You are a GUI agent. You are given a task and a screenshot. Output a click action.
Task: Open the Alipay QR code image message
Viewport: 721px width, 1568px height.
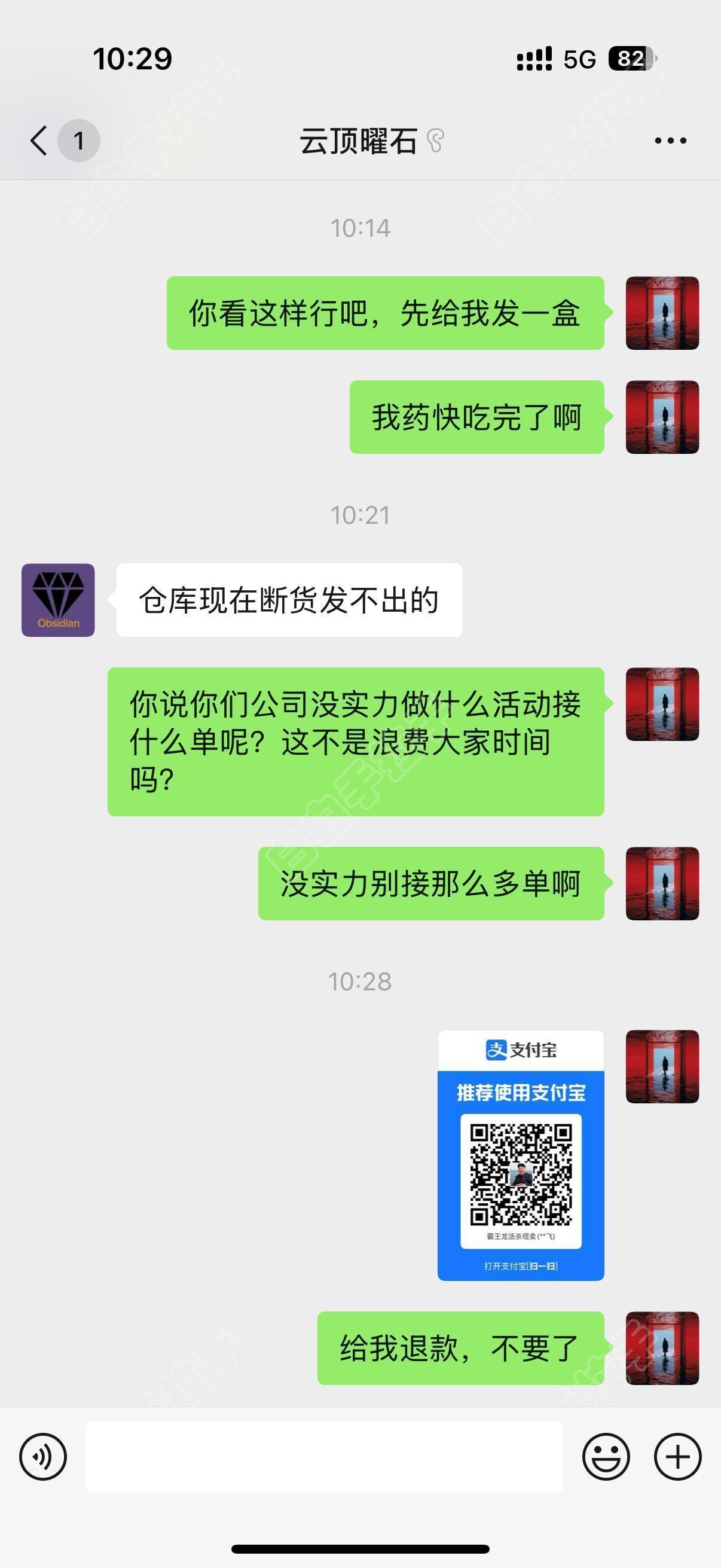[x=520, y=1155]
